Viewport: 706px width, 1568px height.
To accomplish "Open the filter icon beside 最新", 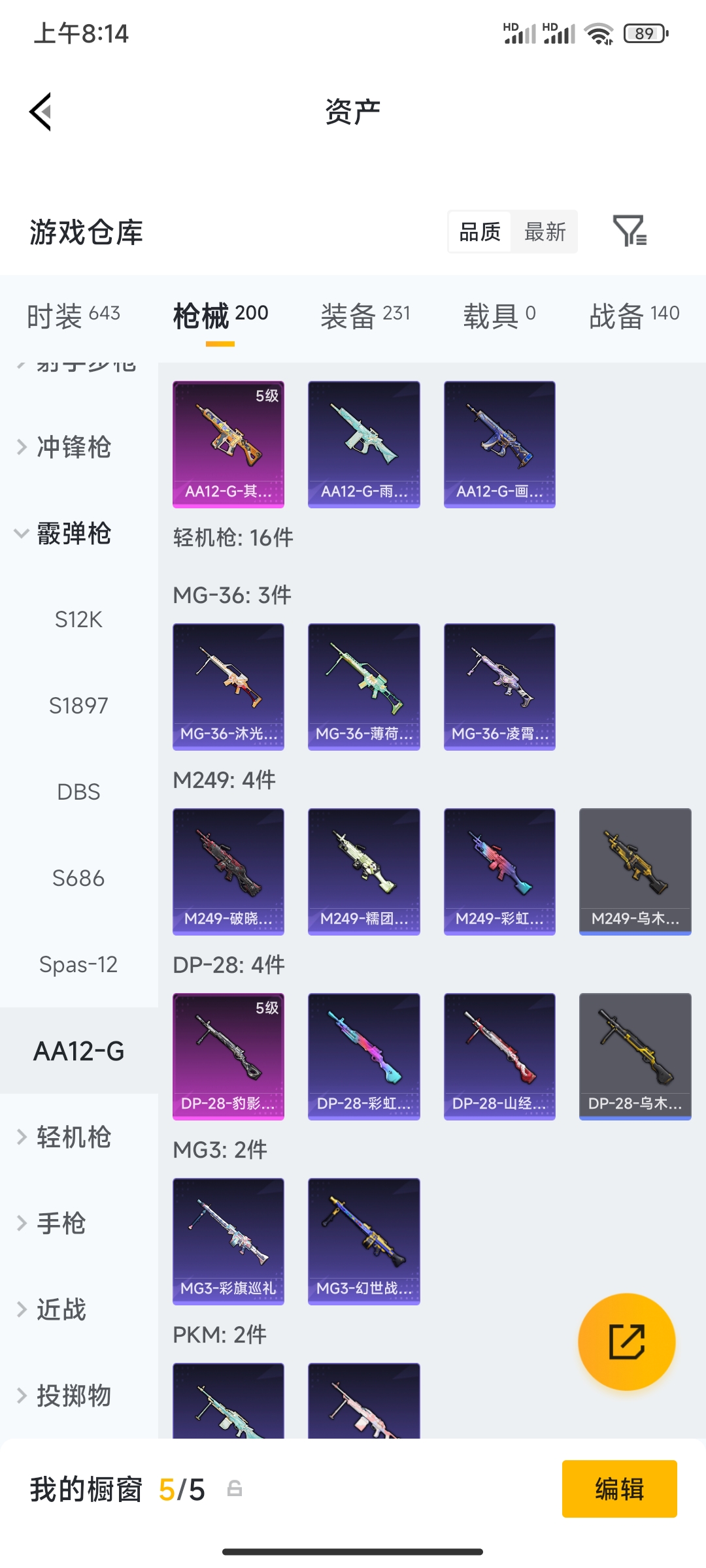I will point(630,231).
